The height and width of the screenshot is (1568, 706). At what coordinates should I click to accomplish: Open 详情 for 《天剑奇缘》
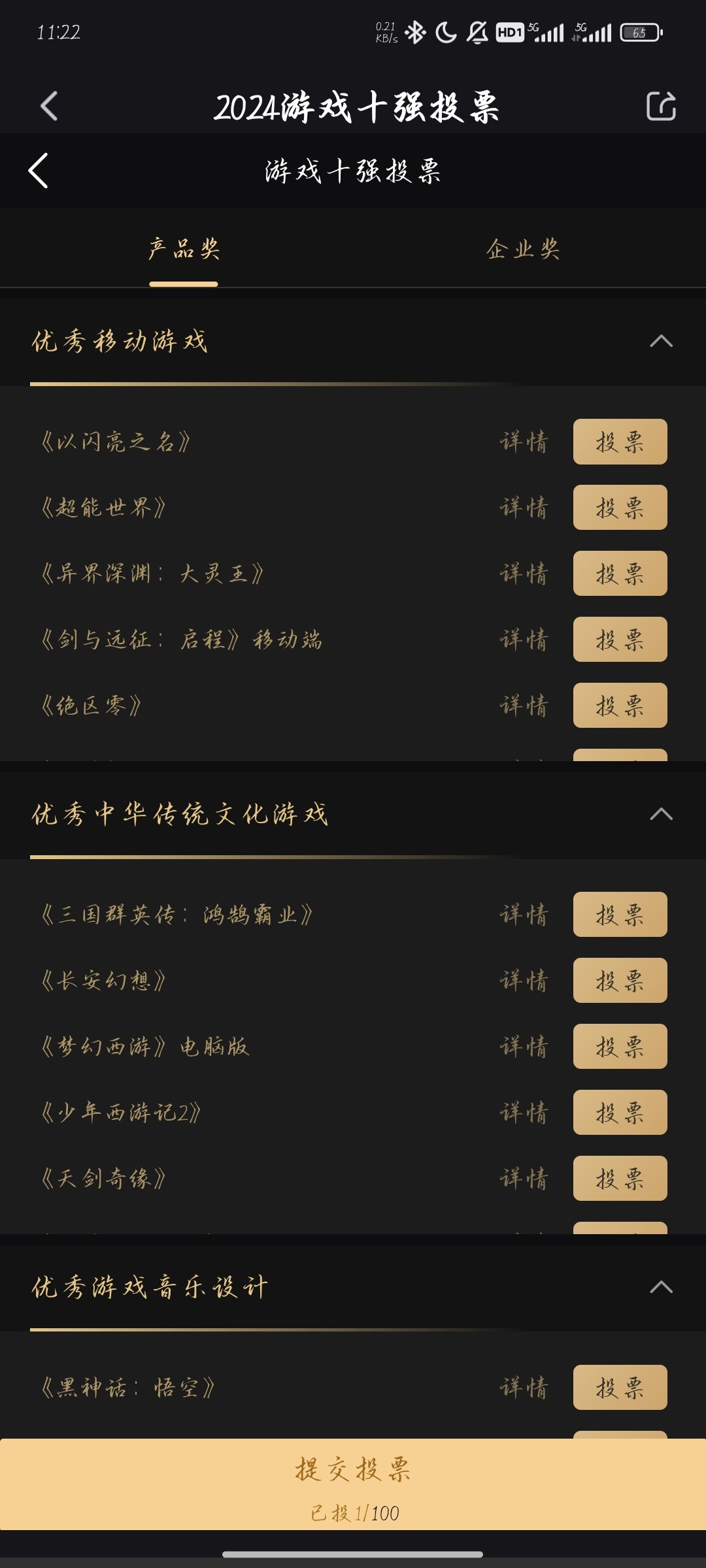click(526, 1179)
